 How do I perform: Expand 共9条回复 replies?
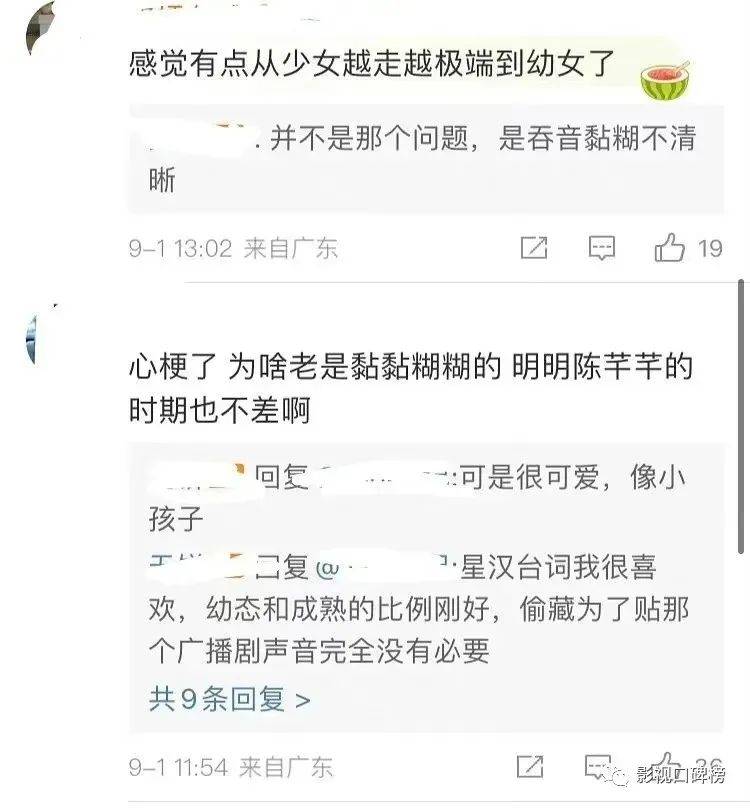(229, 698)
